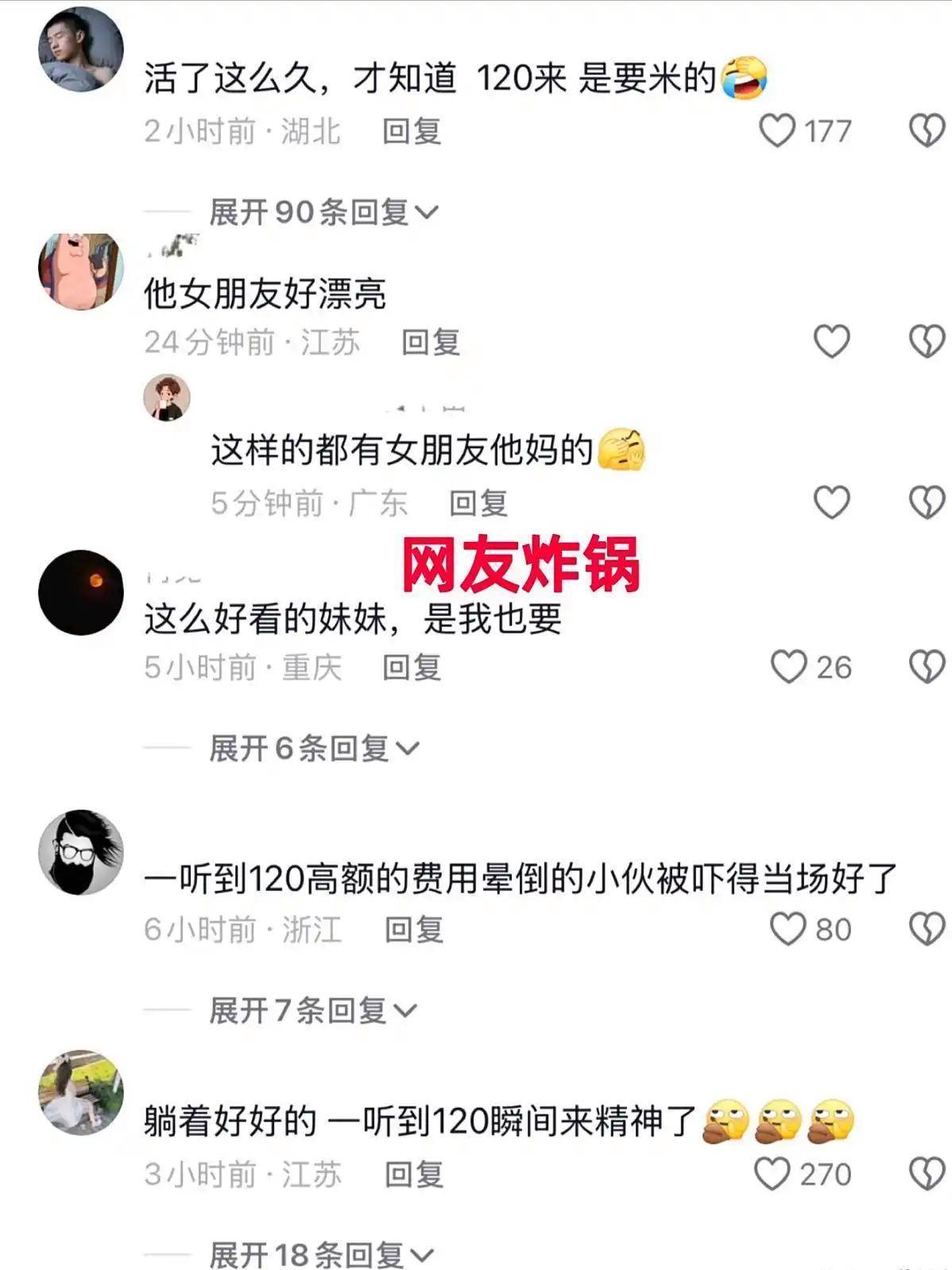Expand 6 replies
The image size is (952, 1270).
(313, 748)
